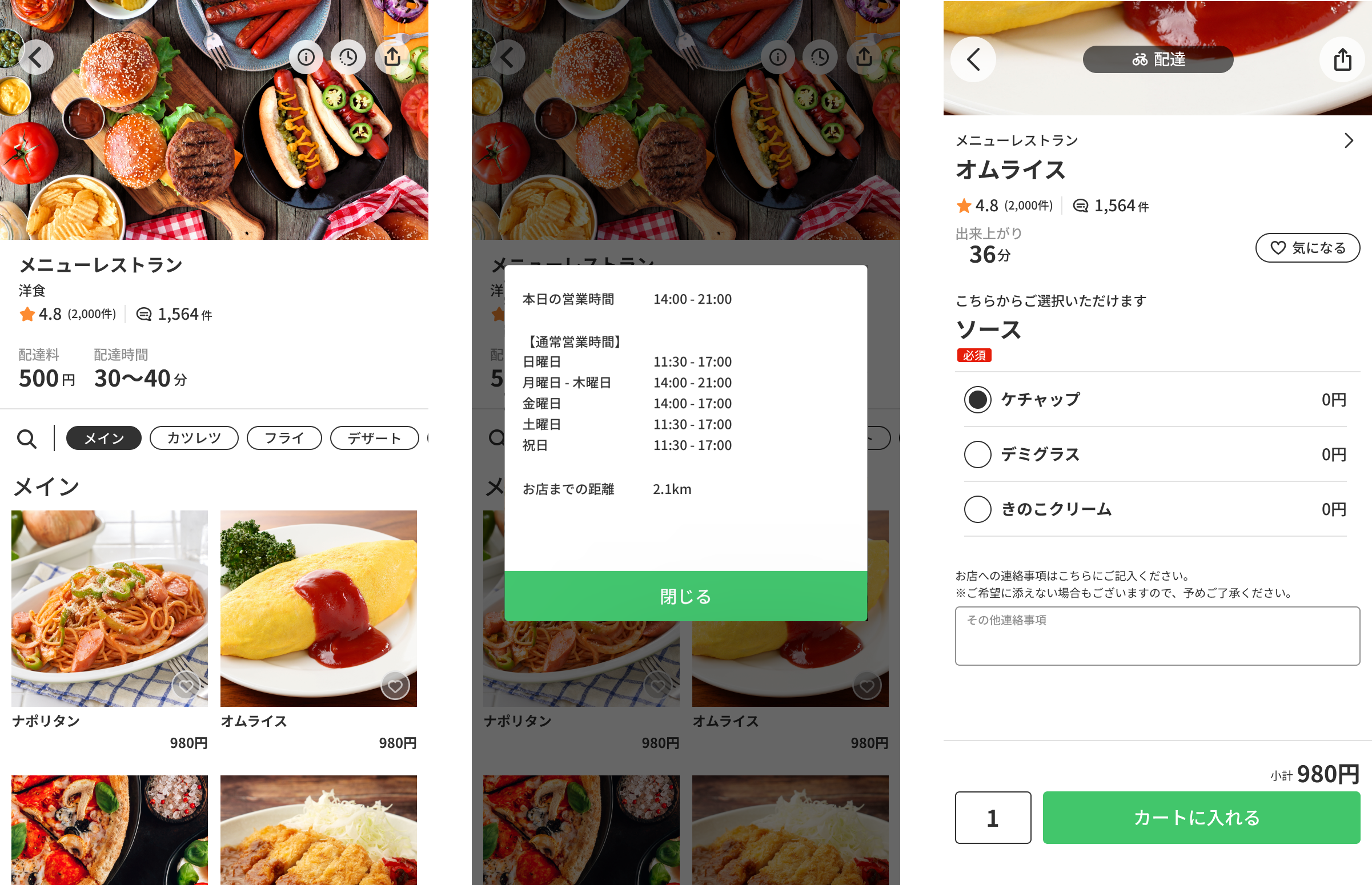Select the ケチャップ sauce option

point(977,400)
